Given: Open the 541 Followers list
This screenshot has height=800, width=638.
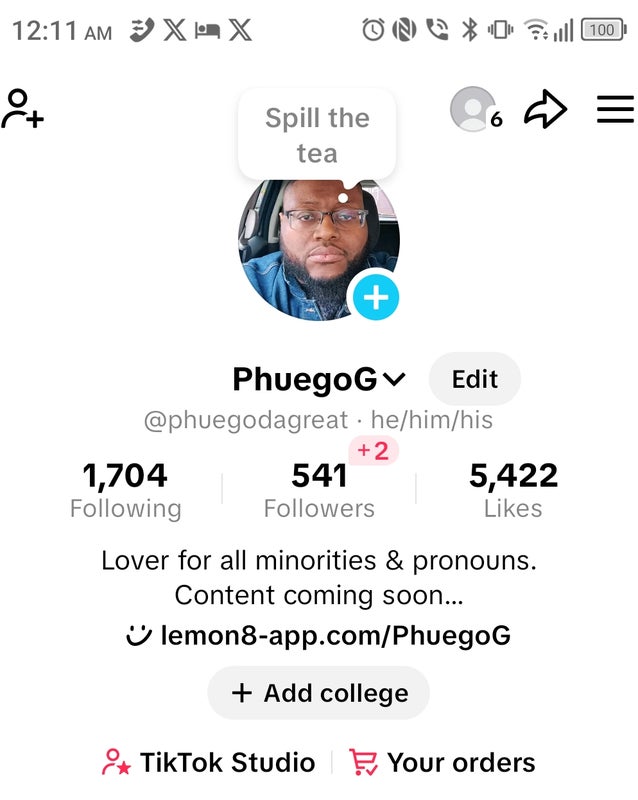Looking at the screenshot, I should click(319, 490).
